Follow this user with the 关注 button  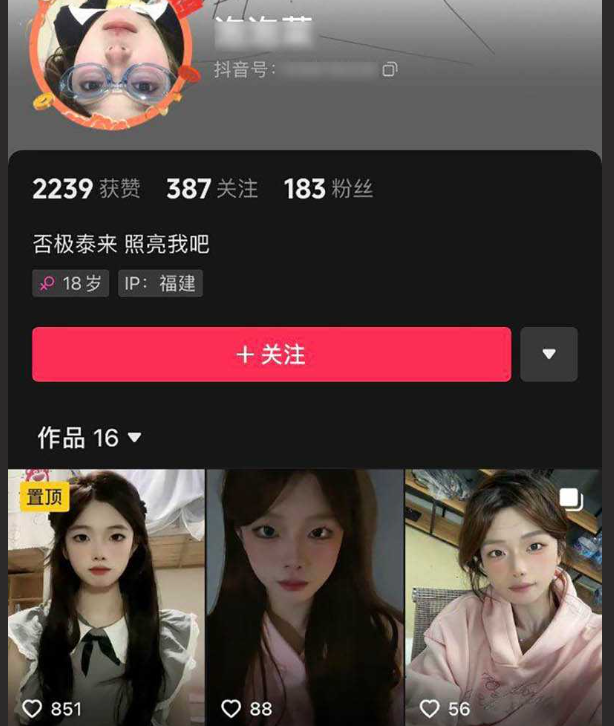[271, 355]
